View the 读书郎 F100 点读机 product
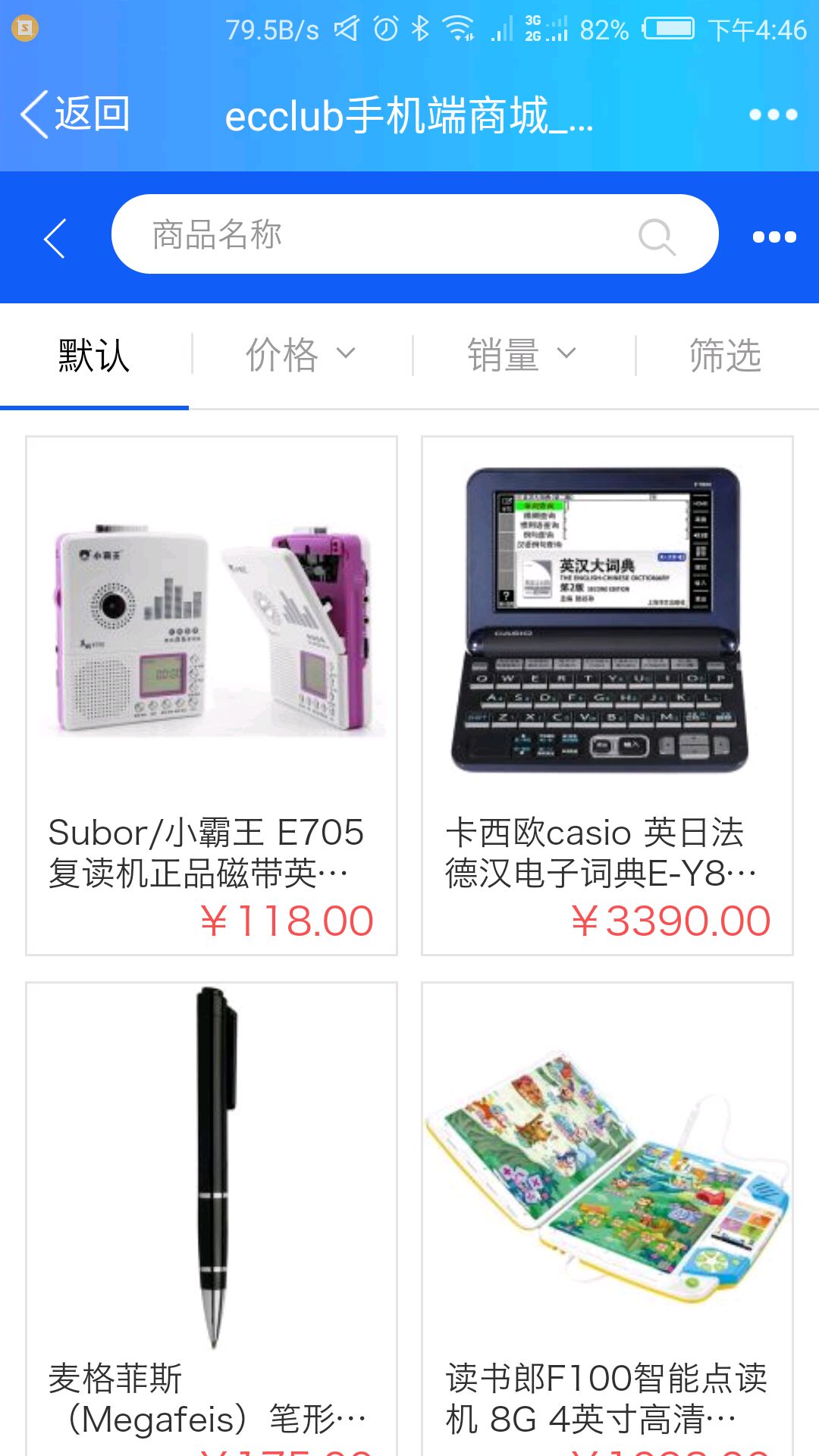Image resolution: width=819 pixels, height=1456 pixels. (607, 1213)
